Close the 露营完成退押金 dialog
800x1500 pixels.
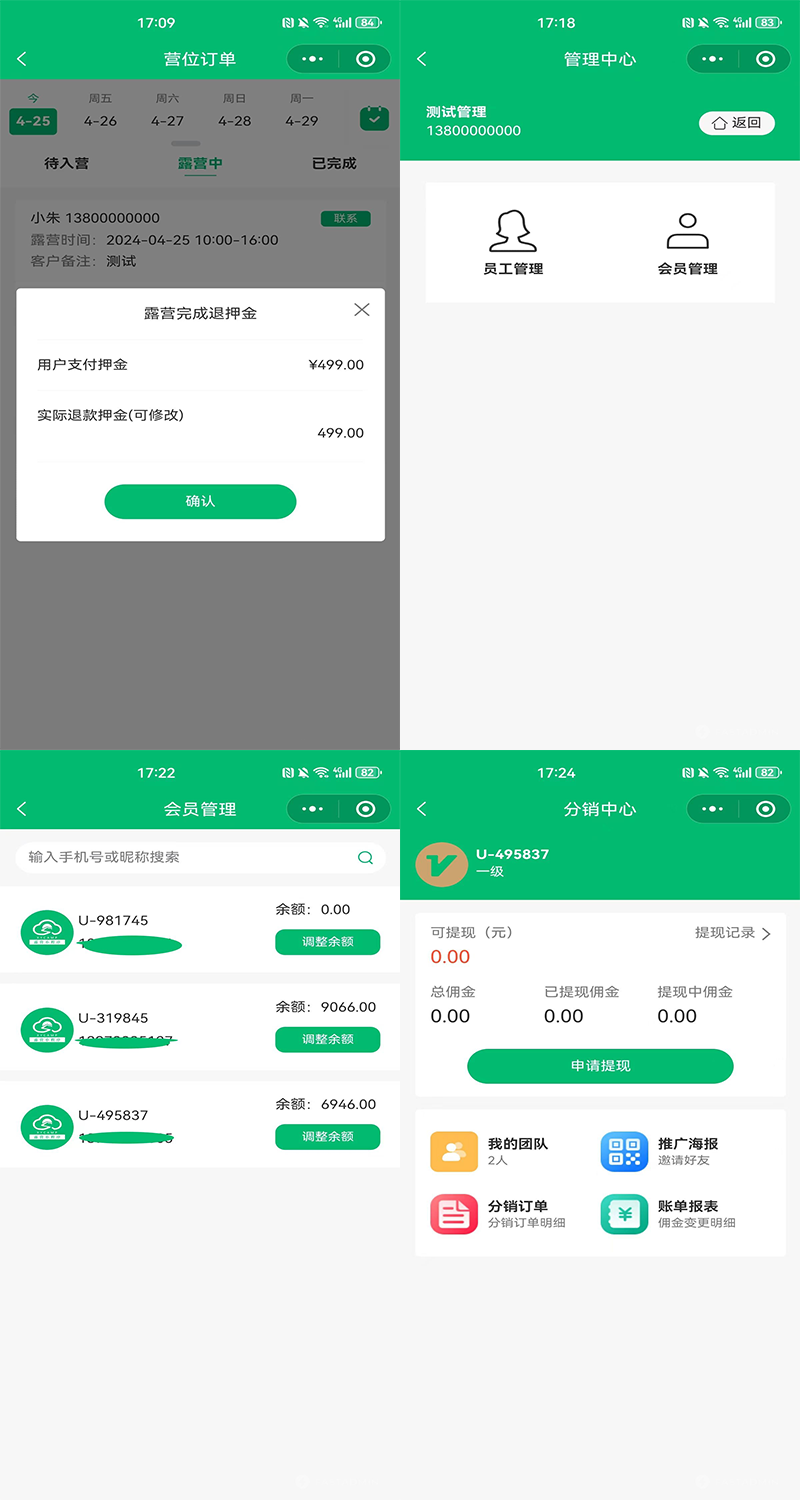[361, 310]
